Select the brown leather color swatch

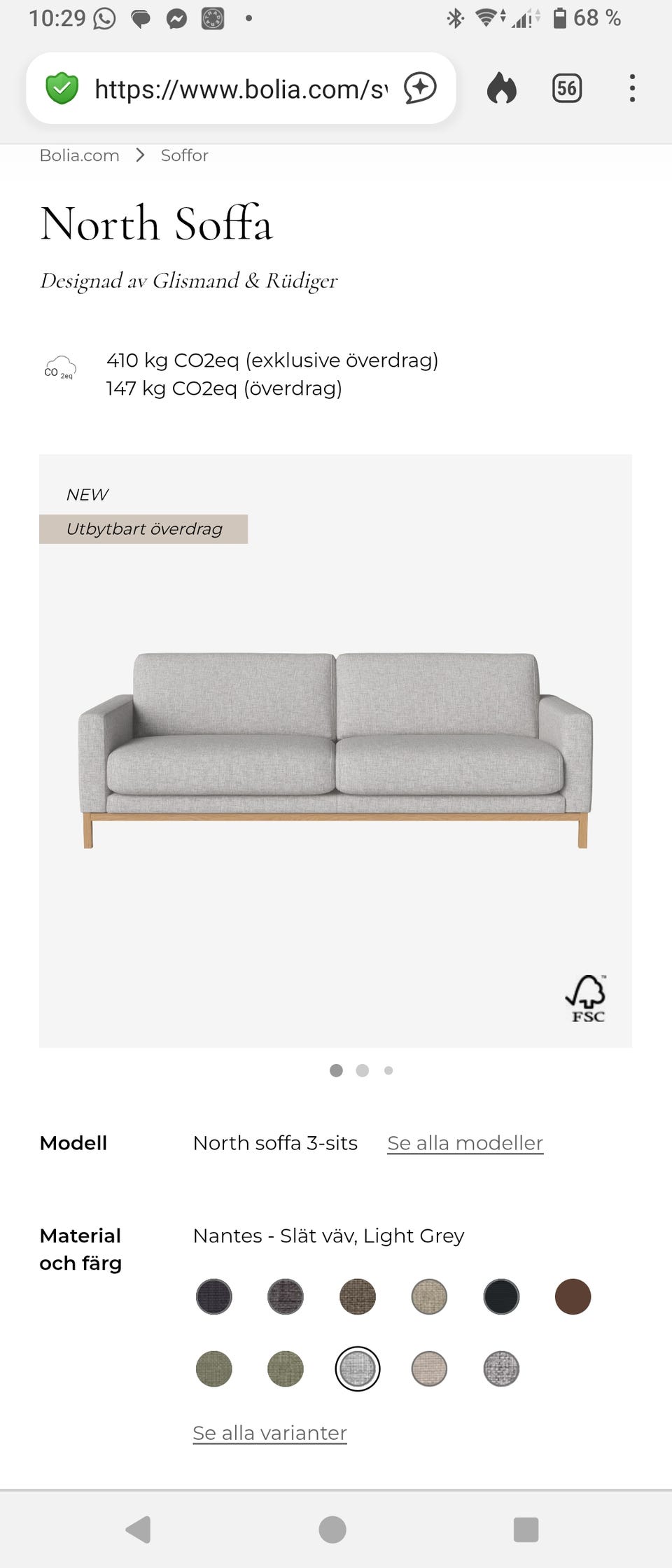coord(573,1296)
